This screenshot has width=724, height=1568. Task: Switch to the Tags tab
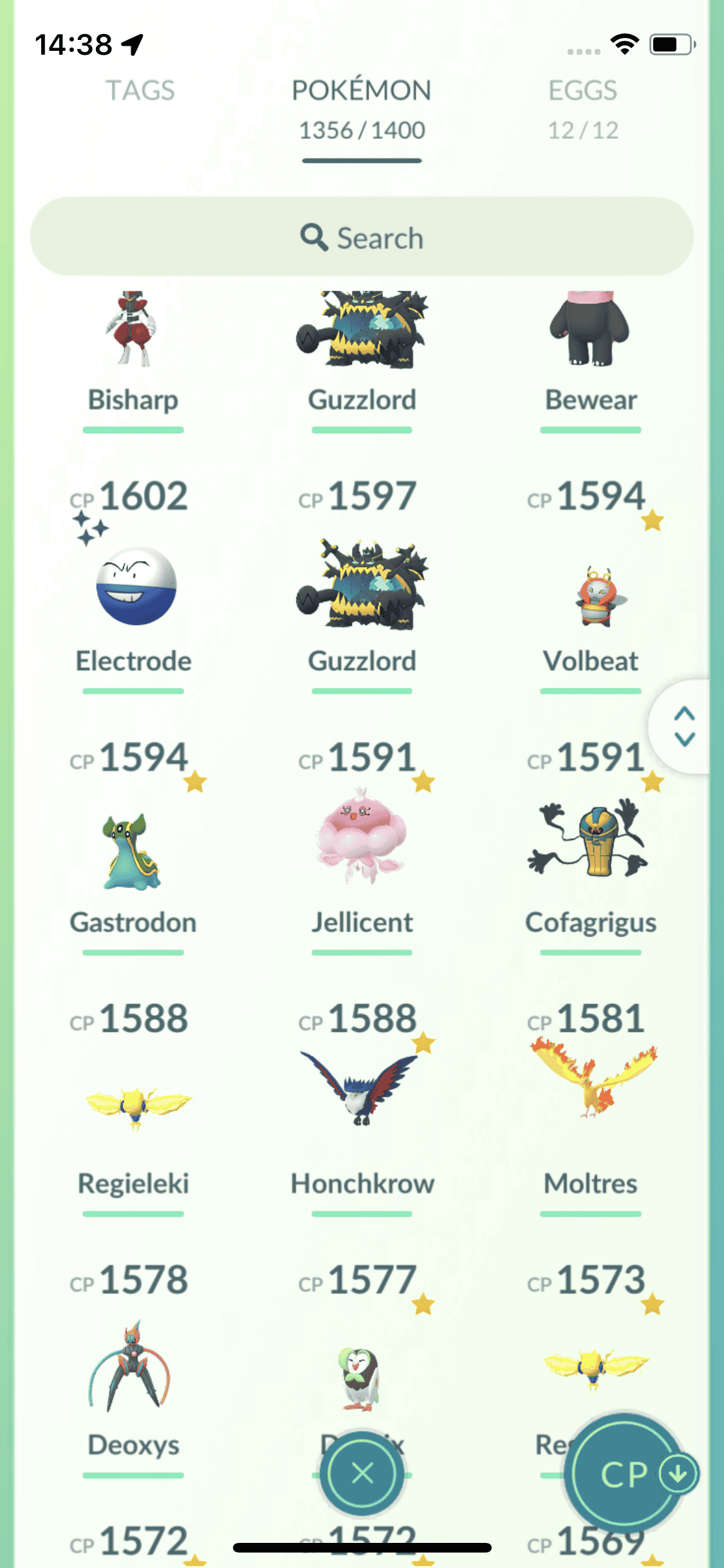[140, 91]
